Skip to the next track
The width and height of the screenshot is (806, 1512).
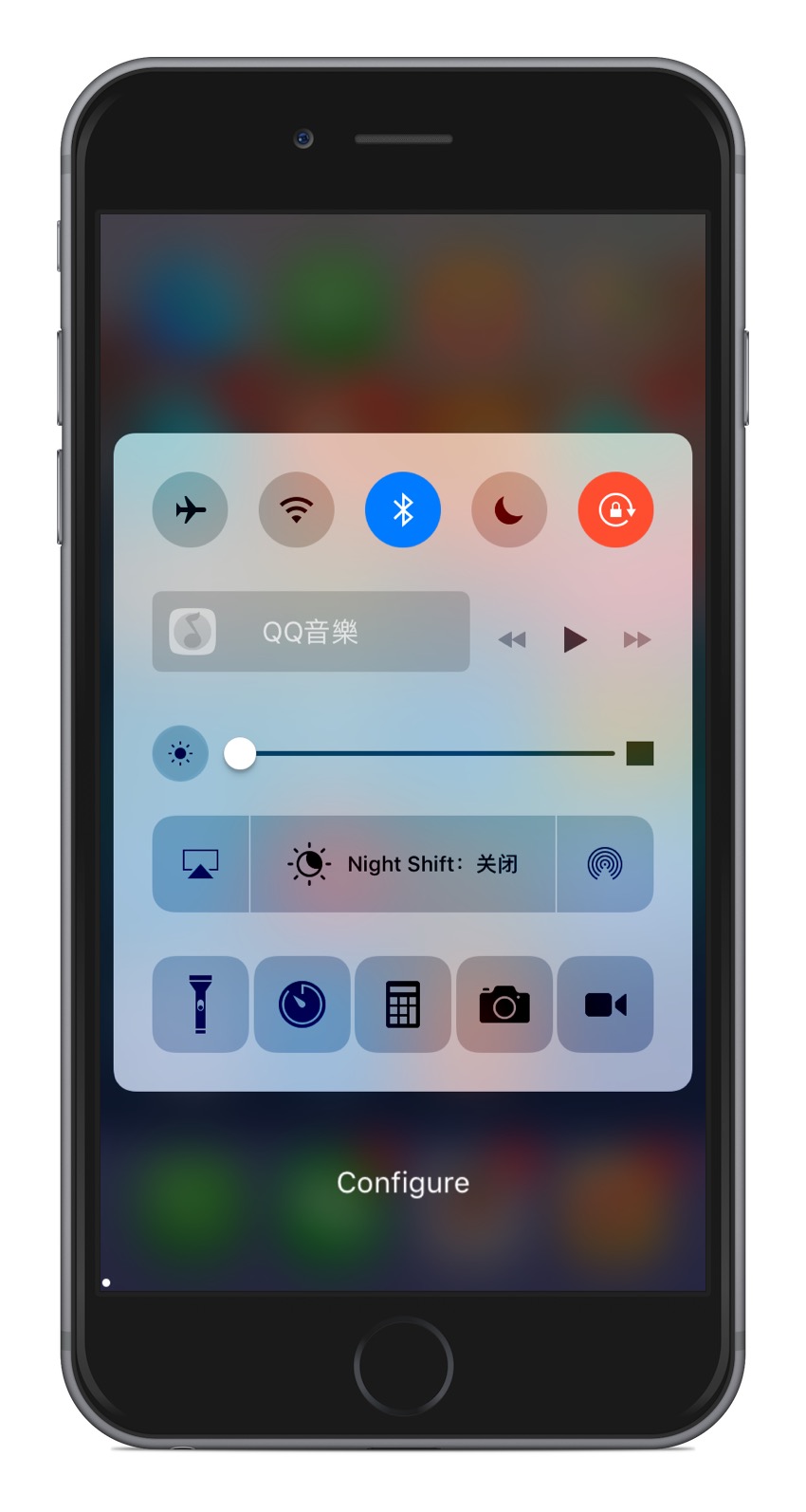click(637, 639)
